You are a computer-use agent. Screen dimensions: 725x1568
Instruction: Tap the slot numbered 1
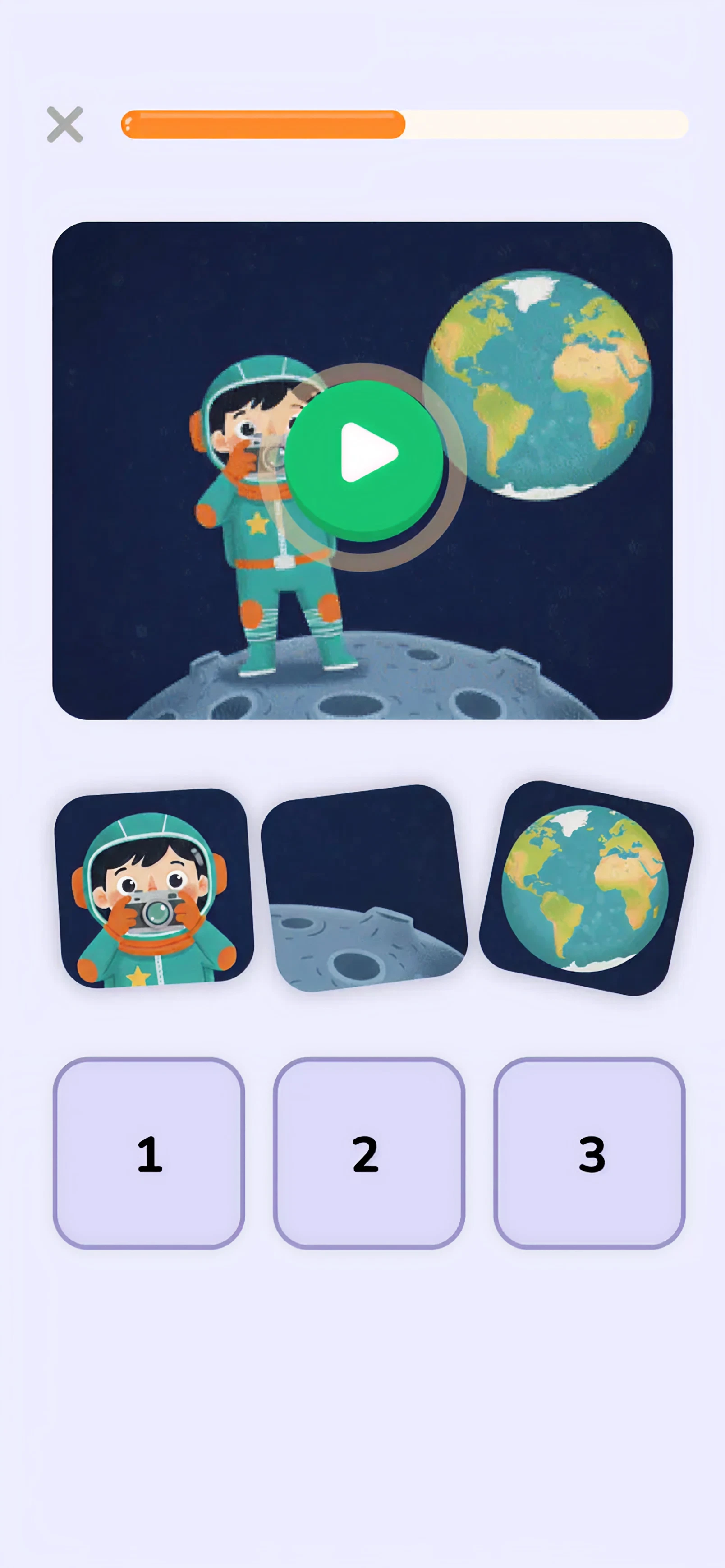click(149, 1153)
